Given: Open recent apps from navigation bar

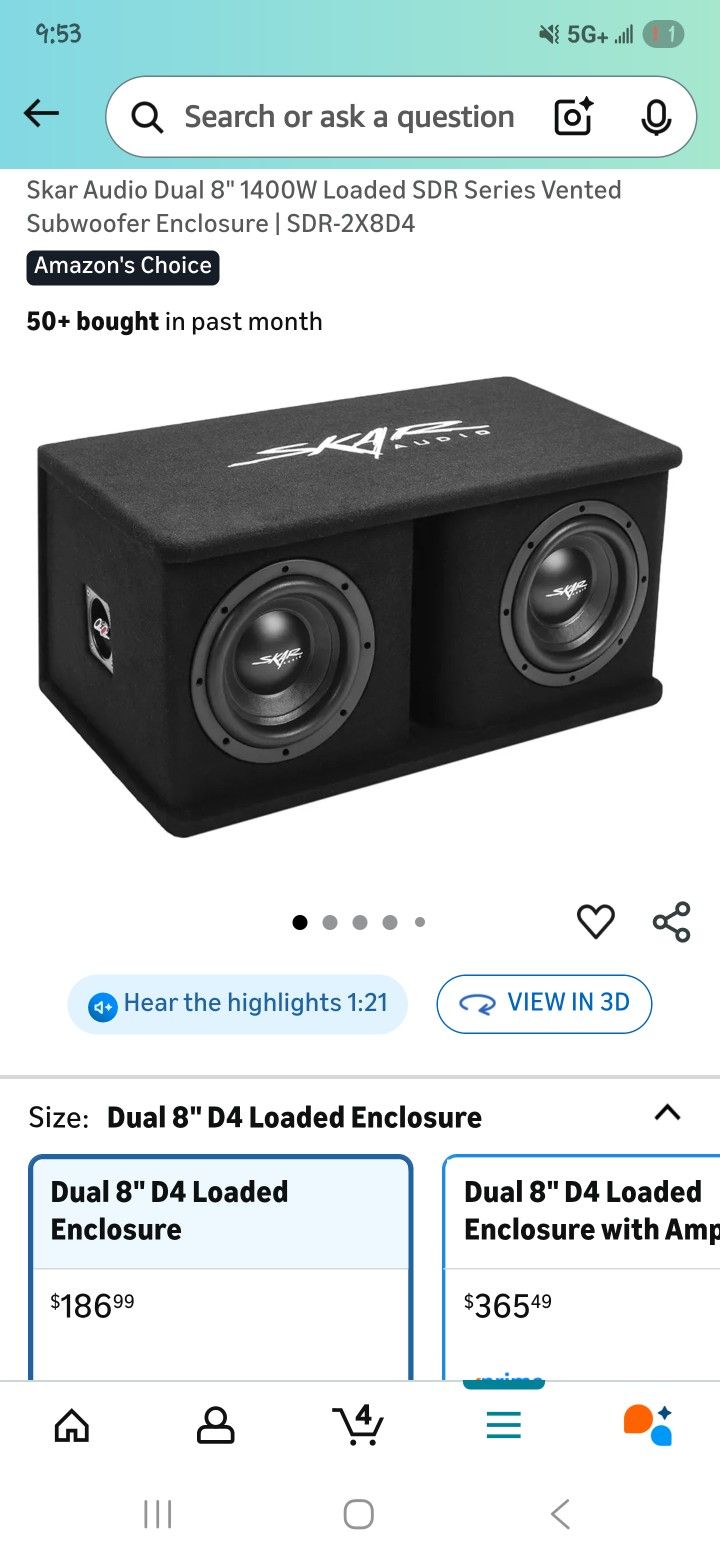Looking at the screenshot, I should pos(158,1514).
